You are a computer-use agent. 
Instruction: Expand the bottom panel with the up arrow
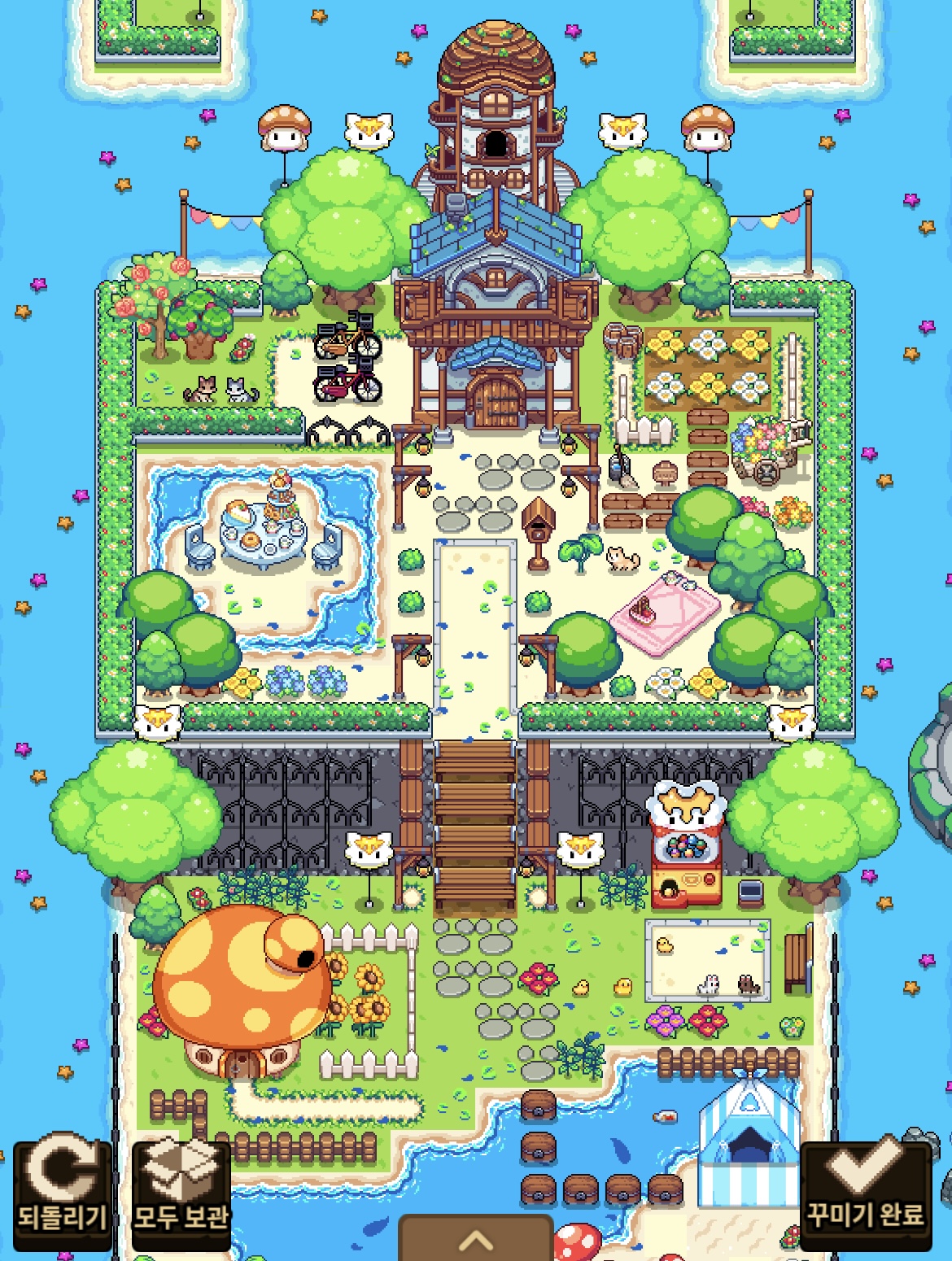tap(476, 1239)
